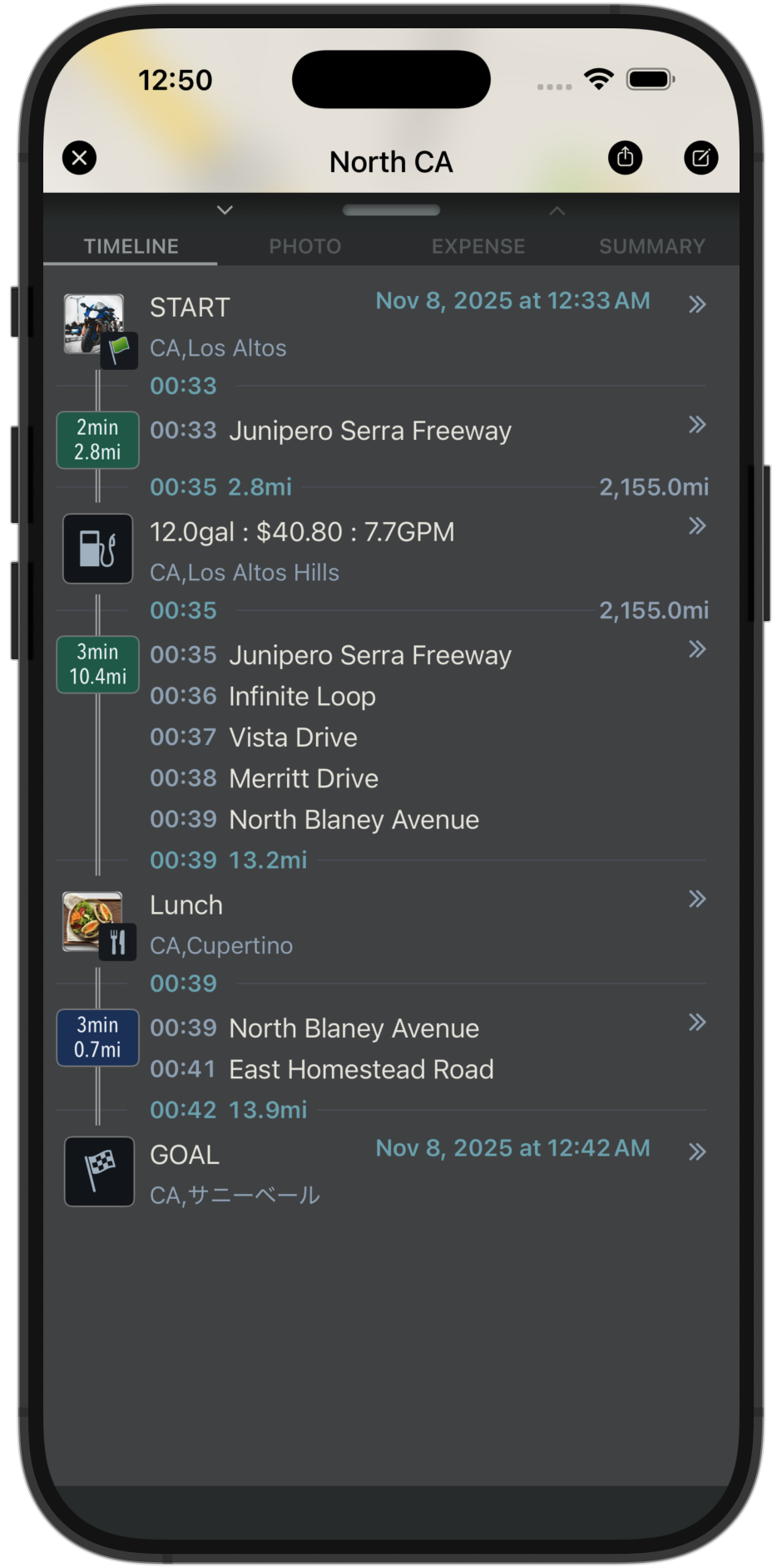
Task: Close the North CA trip view
Action: [80, 158]
